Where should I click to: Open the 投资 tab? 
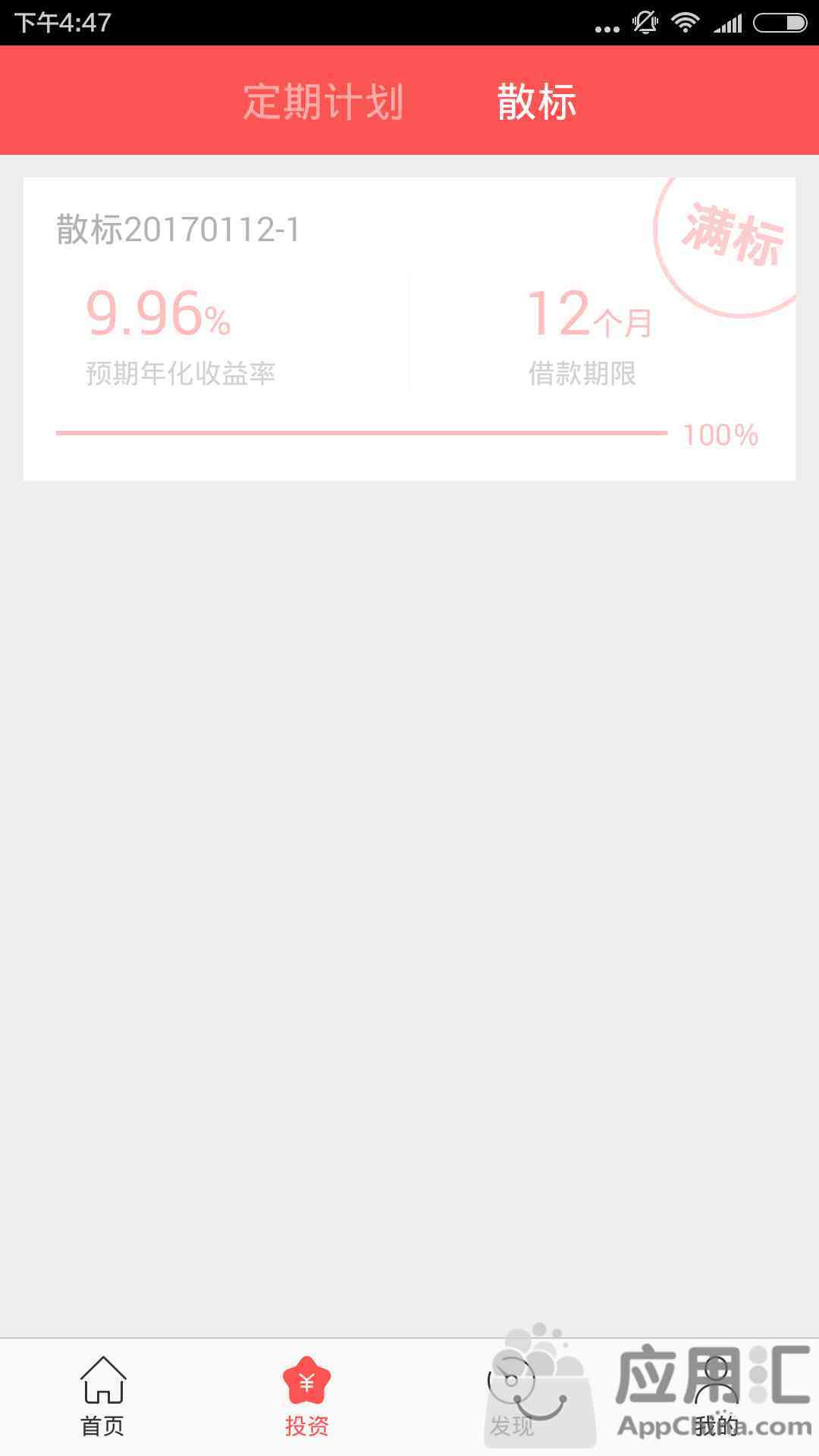307,1397
